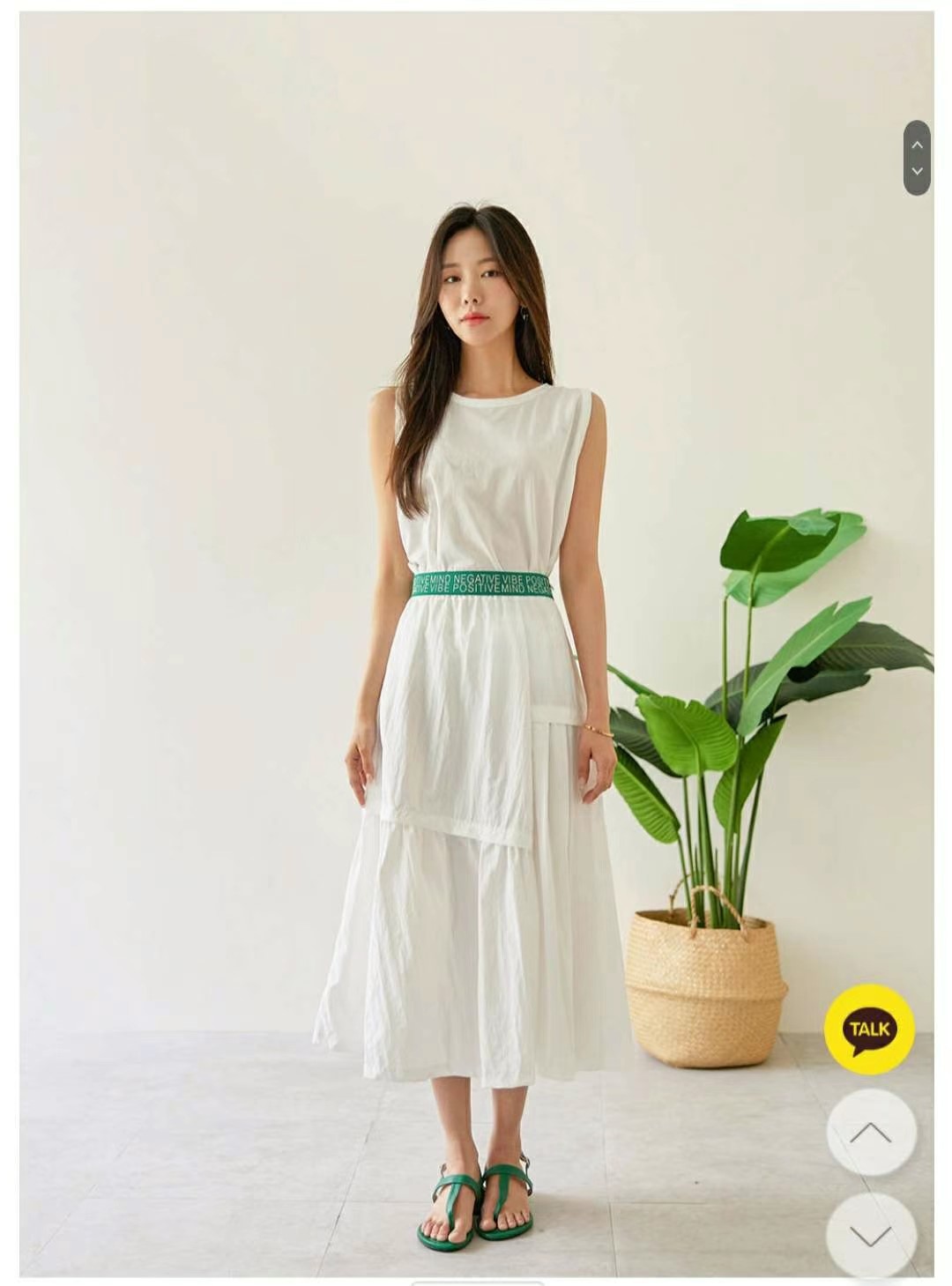Tap the up chevron in the small gray pill
952x1286 pixels.
917,144
